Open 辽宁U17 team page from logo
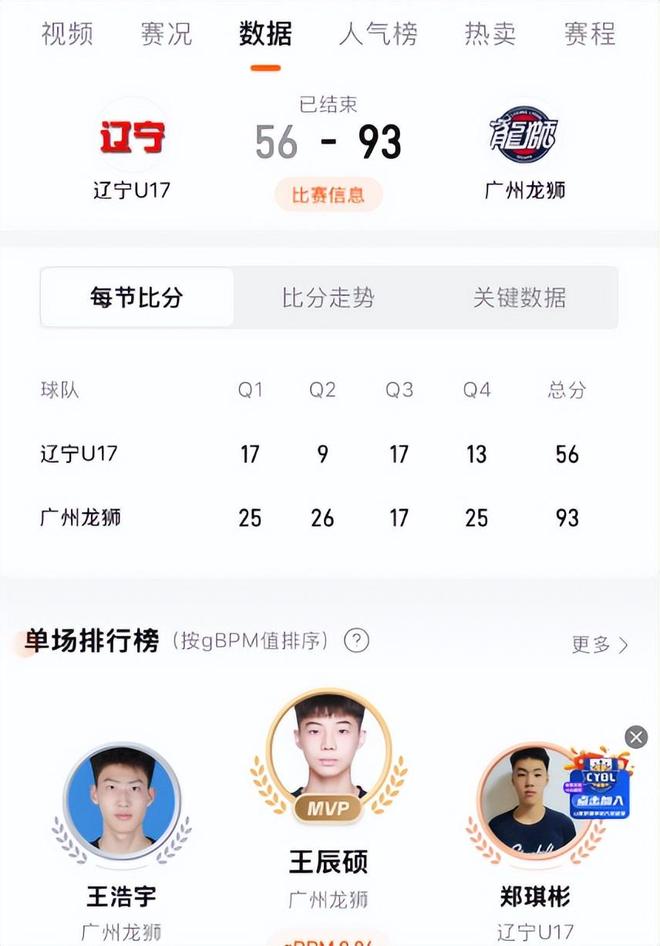Image resolution: width=660 pixels, height=946 pixels. tap(132, 138)
